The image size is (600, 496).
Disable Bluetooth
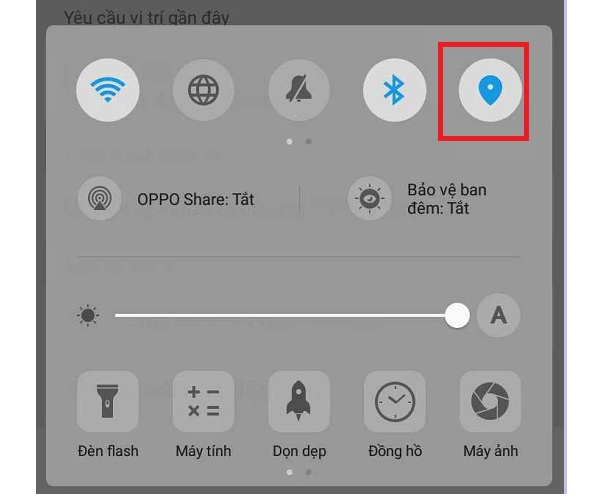click(x=394, y=91)
